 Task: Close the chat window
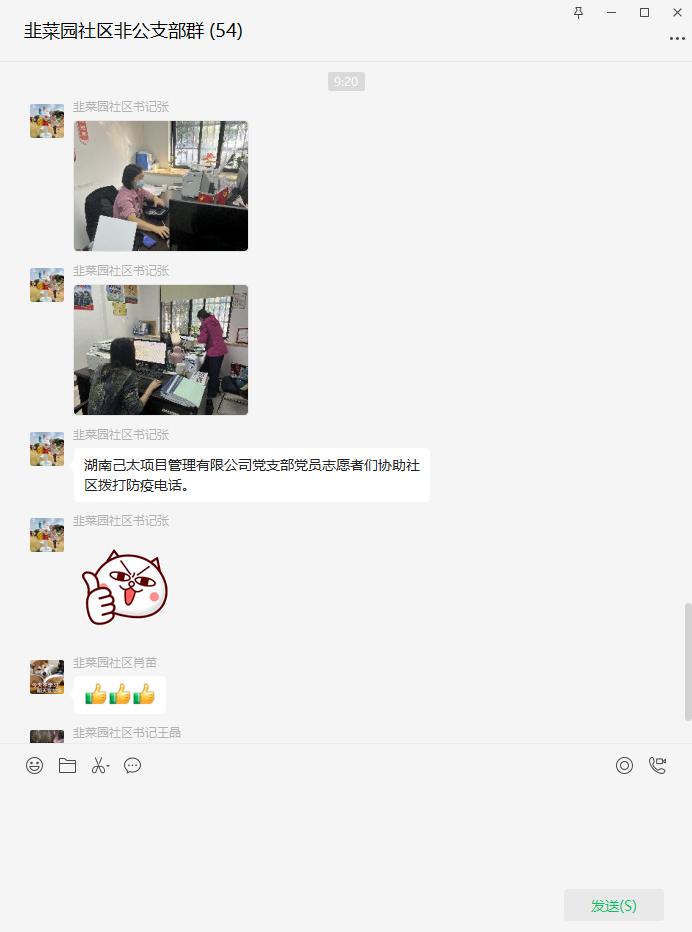[x=677, y=12]
